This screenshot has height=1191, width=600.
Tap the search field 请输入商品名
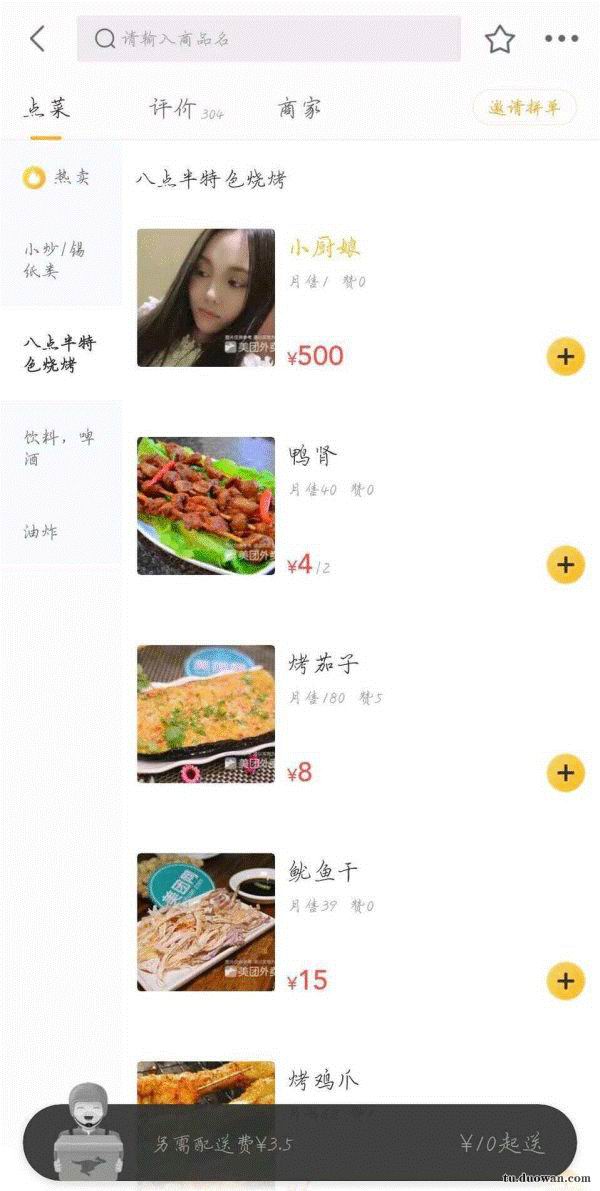pyautogui.click(x=268, y=39)
